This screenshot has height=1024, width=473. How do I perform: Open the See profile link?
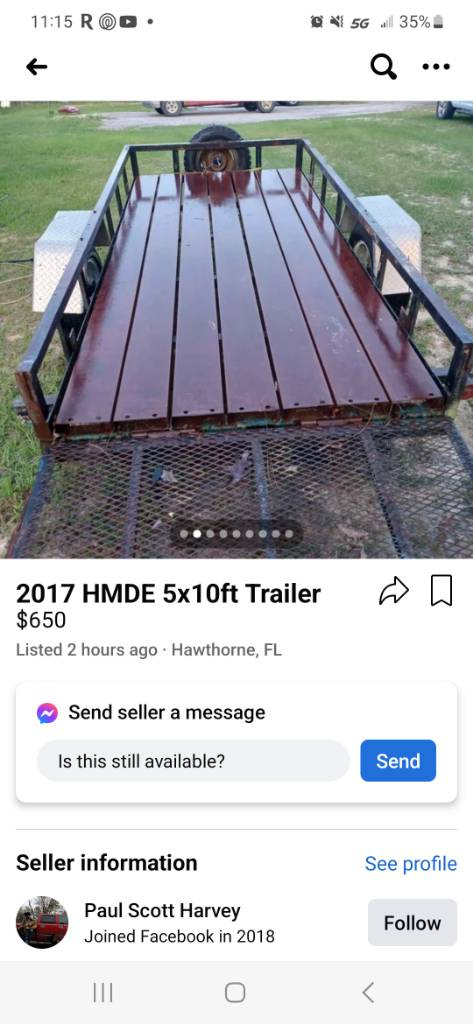click(x=411, y=863)
